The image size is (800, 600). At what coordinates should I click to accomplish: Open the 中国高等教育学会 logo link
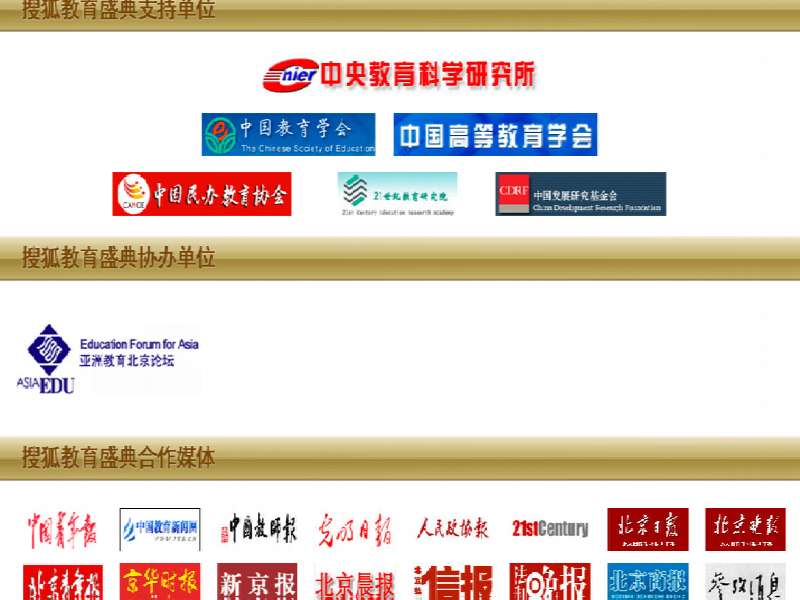coord(495,134)
